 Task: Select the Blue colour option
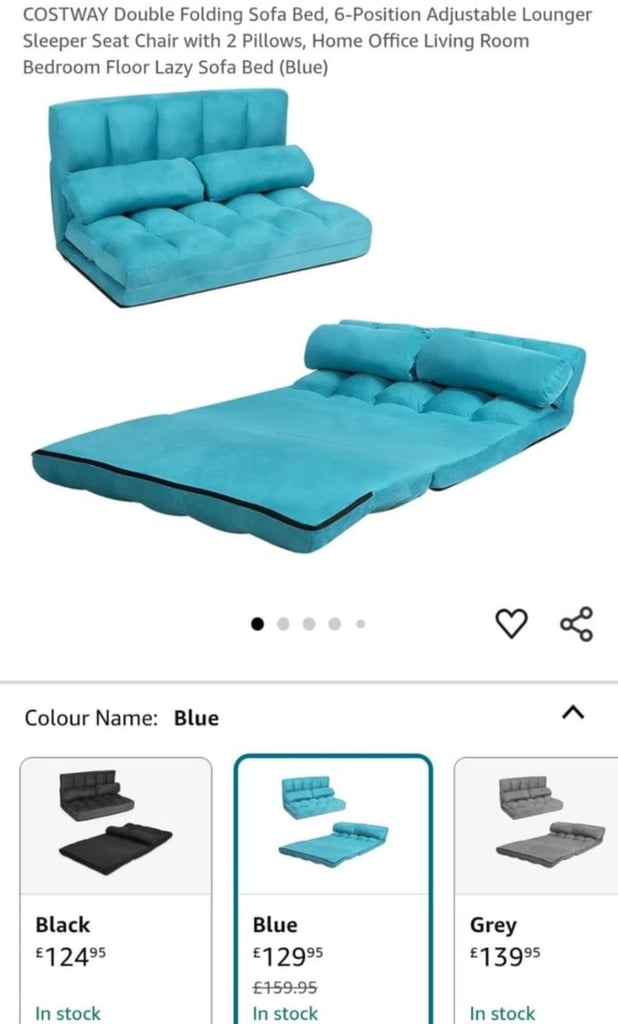click(x=333, y=890)
